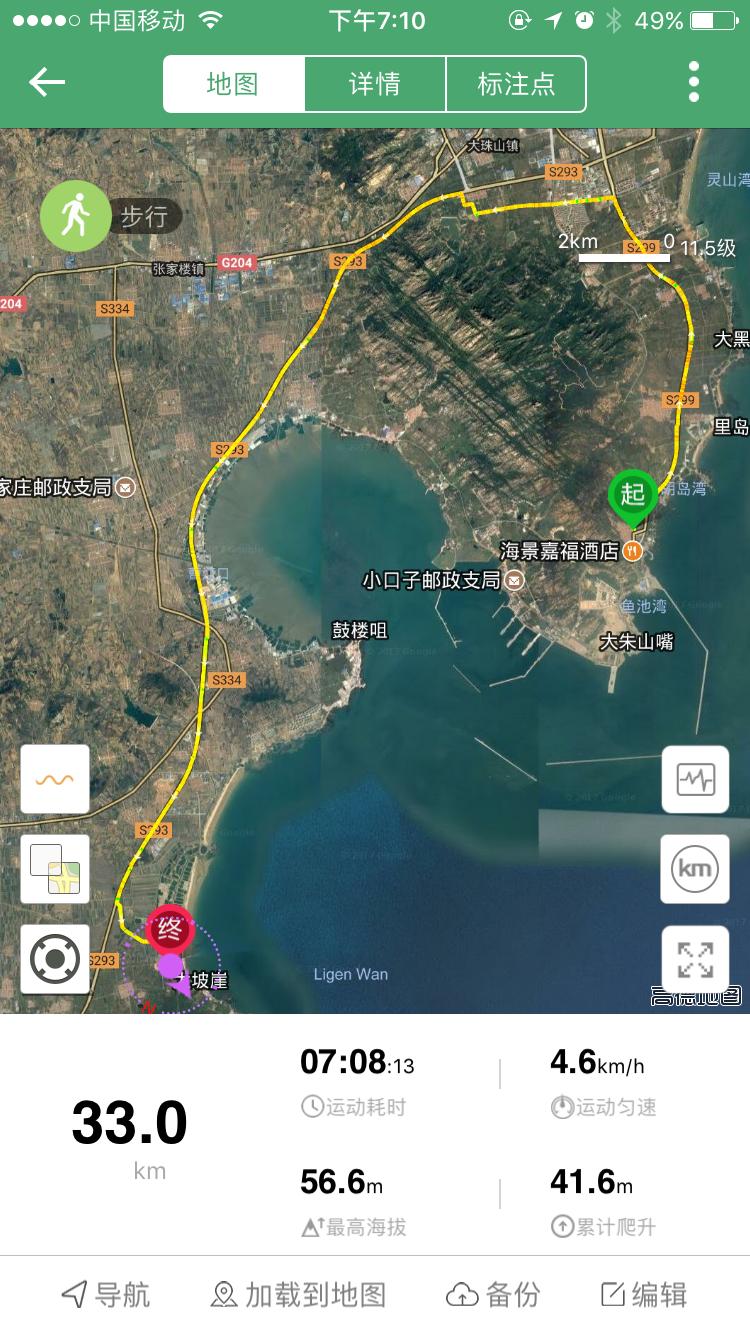The width and height of the screenshot is (750, 1334).
Task: Select the 地图 tab
Action: 235,84
